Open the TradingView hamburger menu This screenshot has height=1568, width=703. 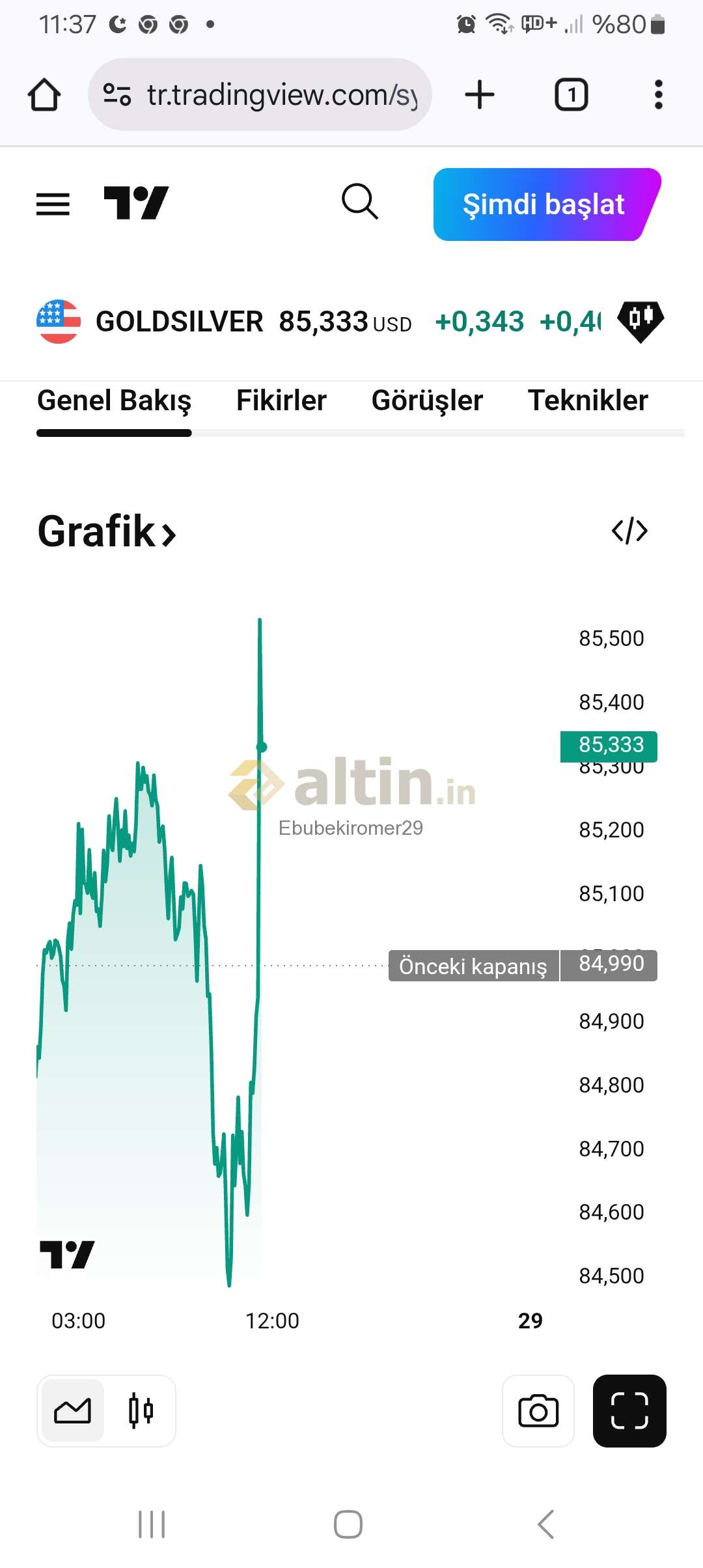(53, 204)
